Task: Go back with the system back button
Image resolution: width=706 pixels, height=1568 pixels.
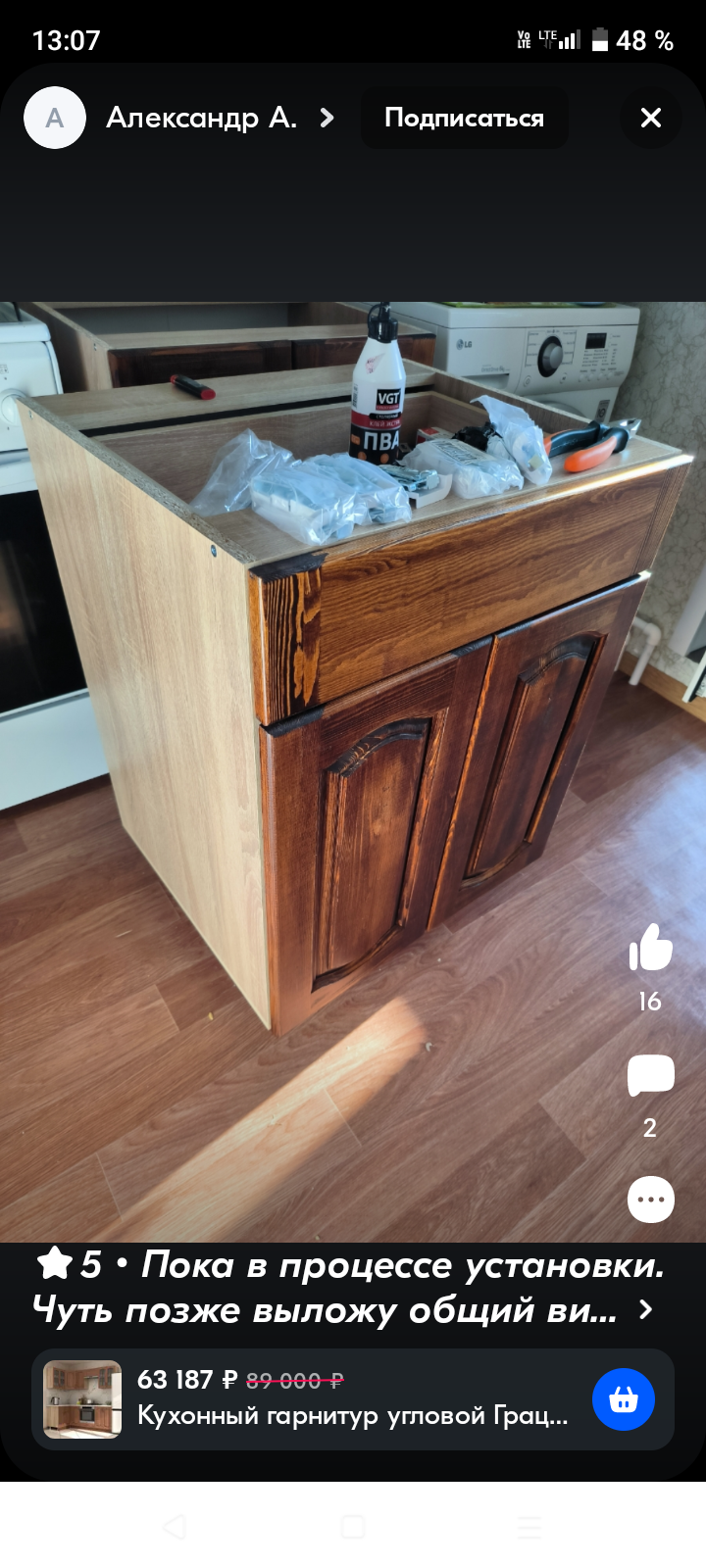Action: tap(175, 1526)
